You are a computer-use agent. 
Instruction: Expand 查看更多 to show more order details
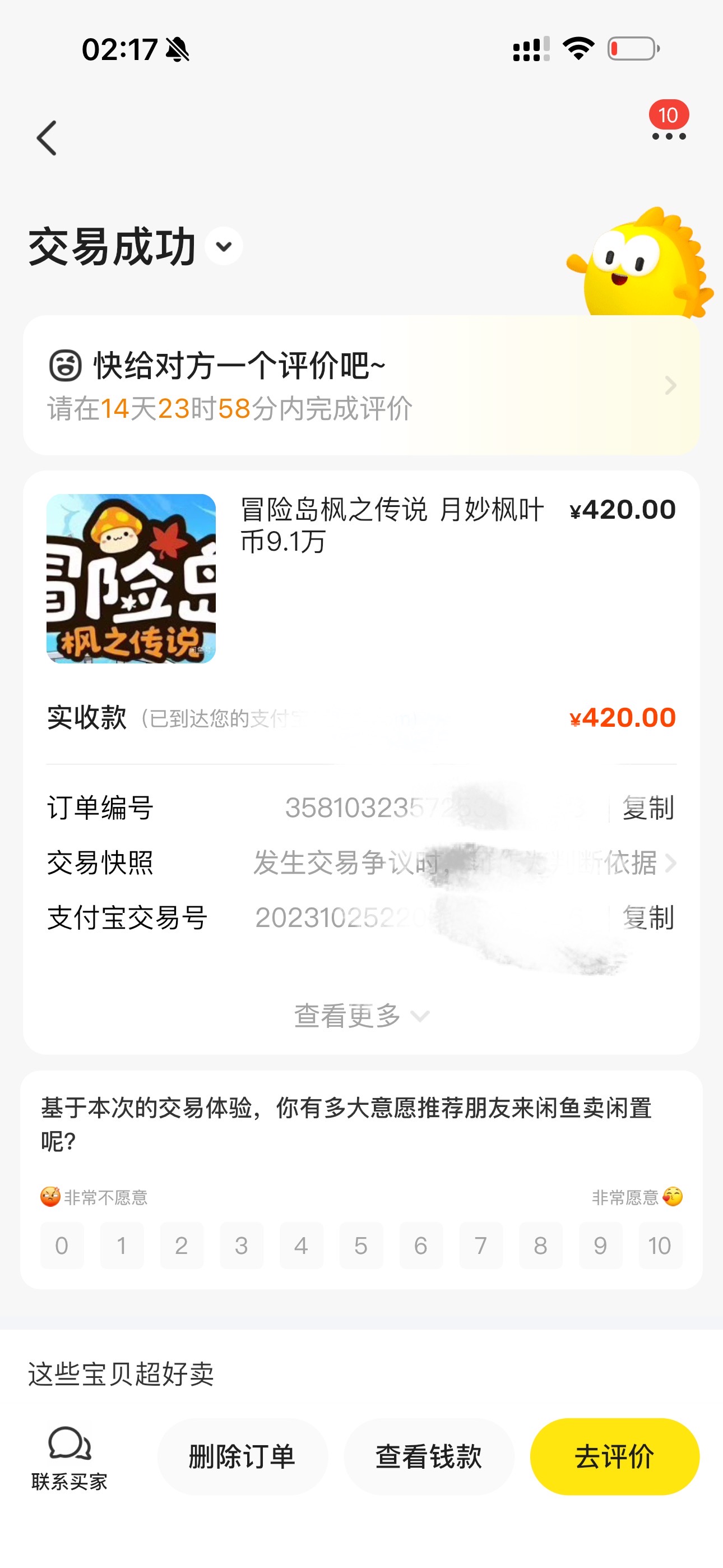[x=361, y=1014]
